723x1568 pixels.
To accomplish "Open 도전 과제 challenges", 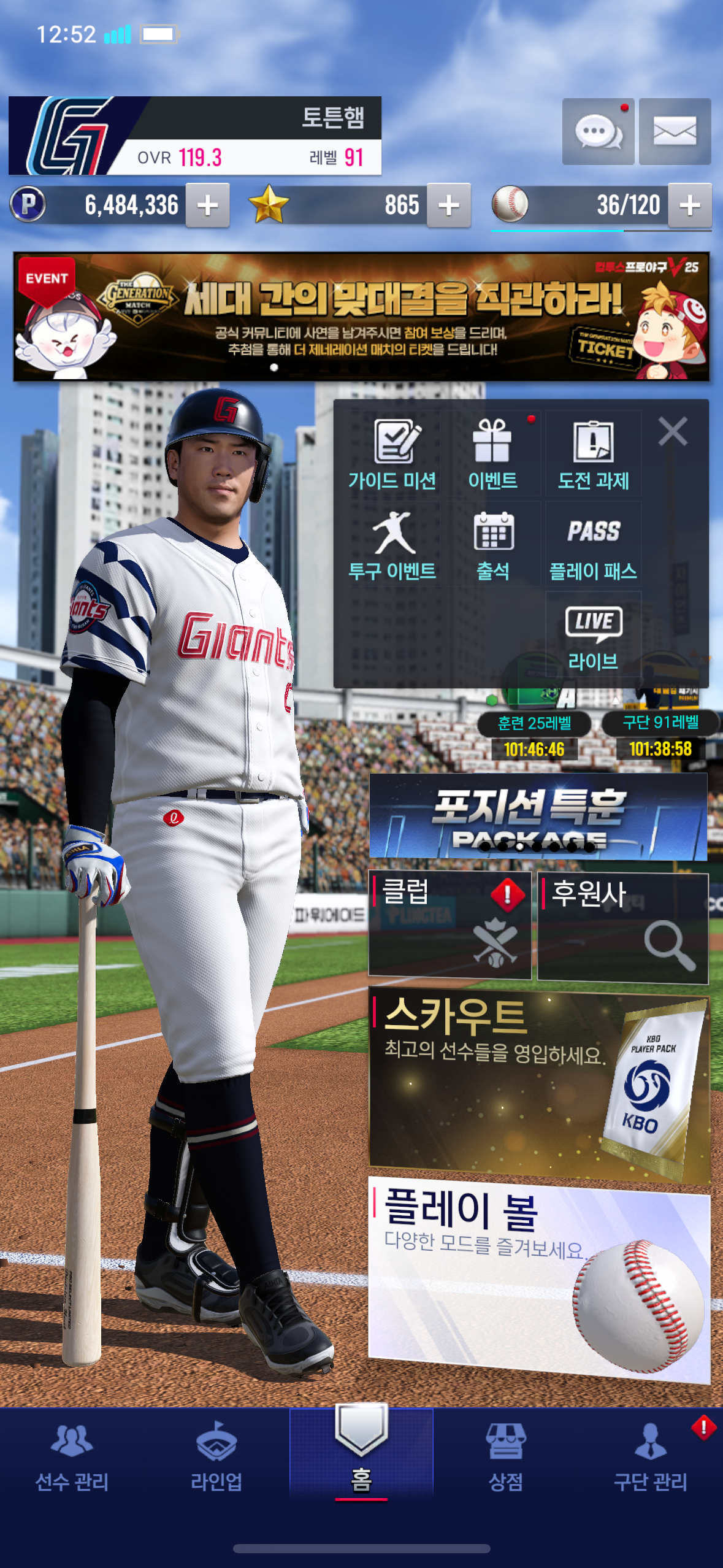I will pos(593,455).
